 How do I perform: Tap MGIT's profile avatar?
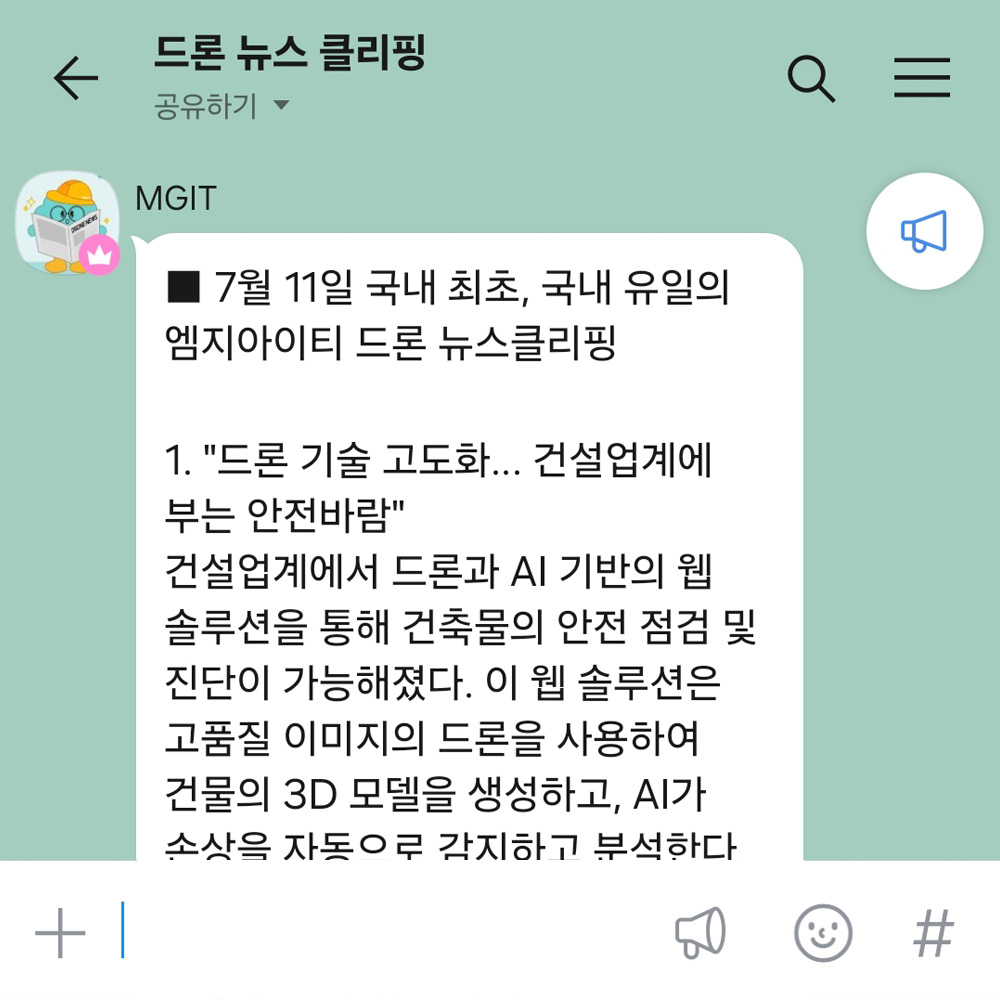[x=68, y=224]
